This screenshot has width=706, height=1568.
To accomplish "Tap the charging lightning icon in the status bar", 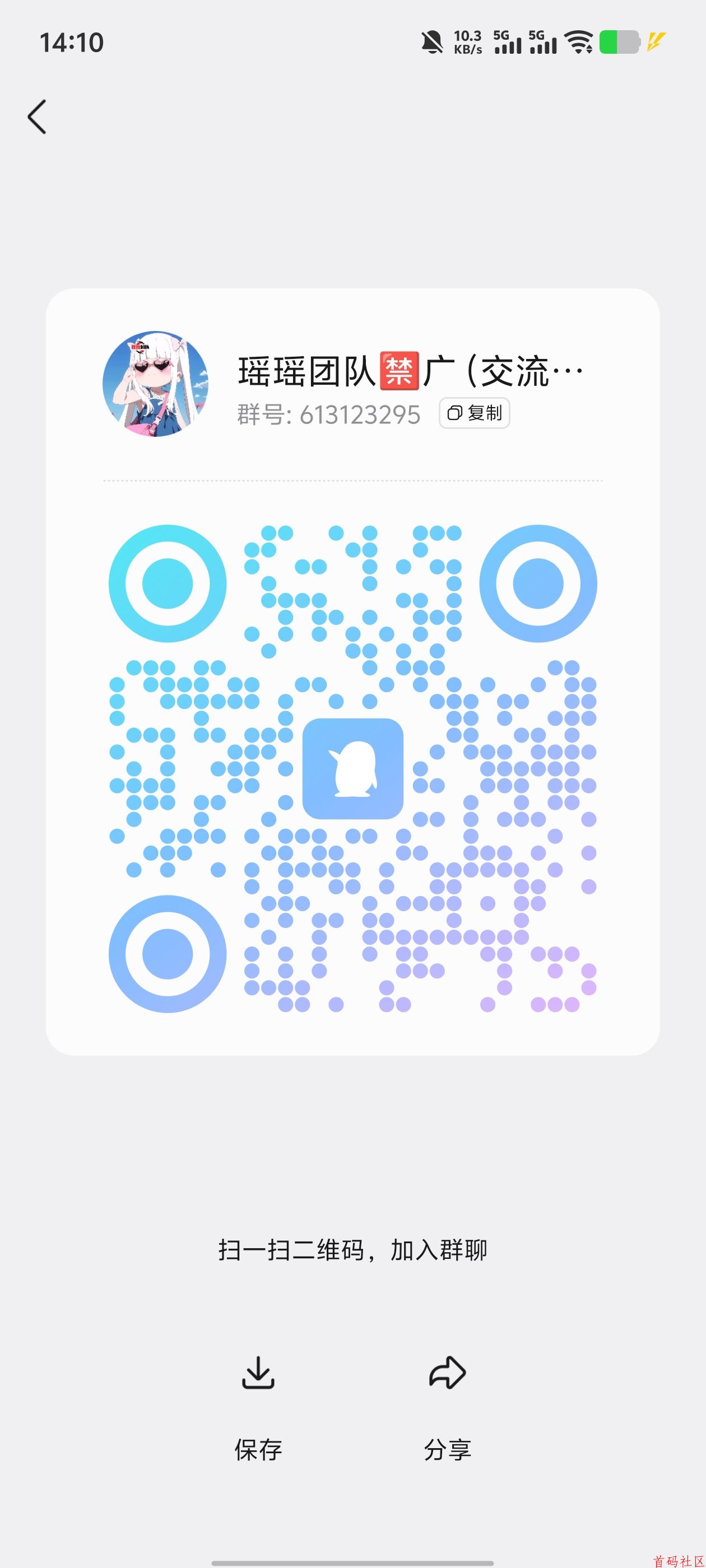I will (x=656, y=43).
